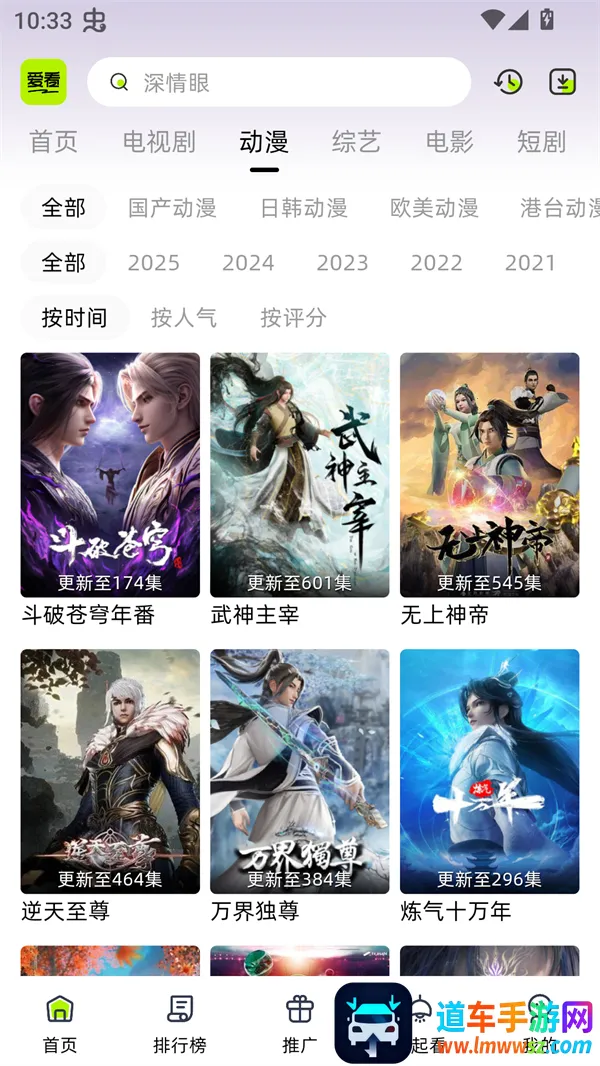View 万界独尊 details
The height and width of the screenshot is (1066, 600).
(x=299, y=771)
